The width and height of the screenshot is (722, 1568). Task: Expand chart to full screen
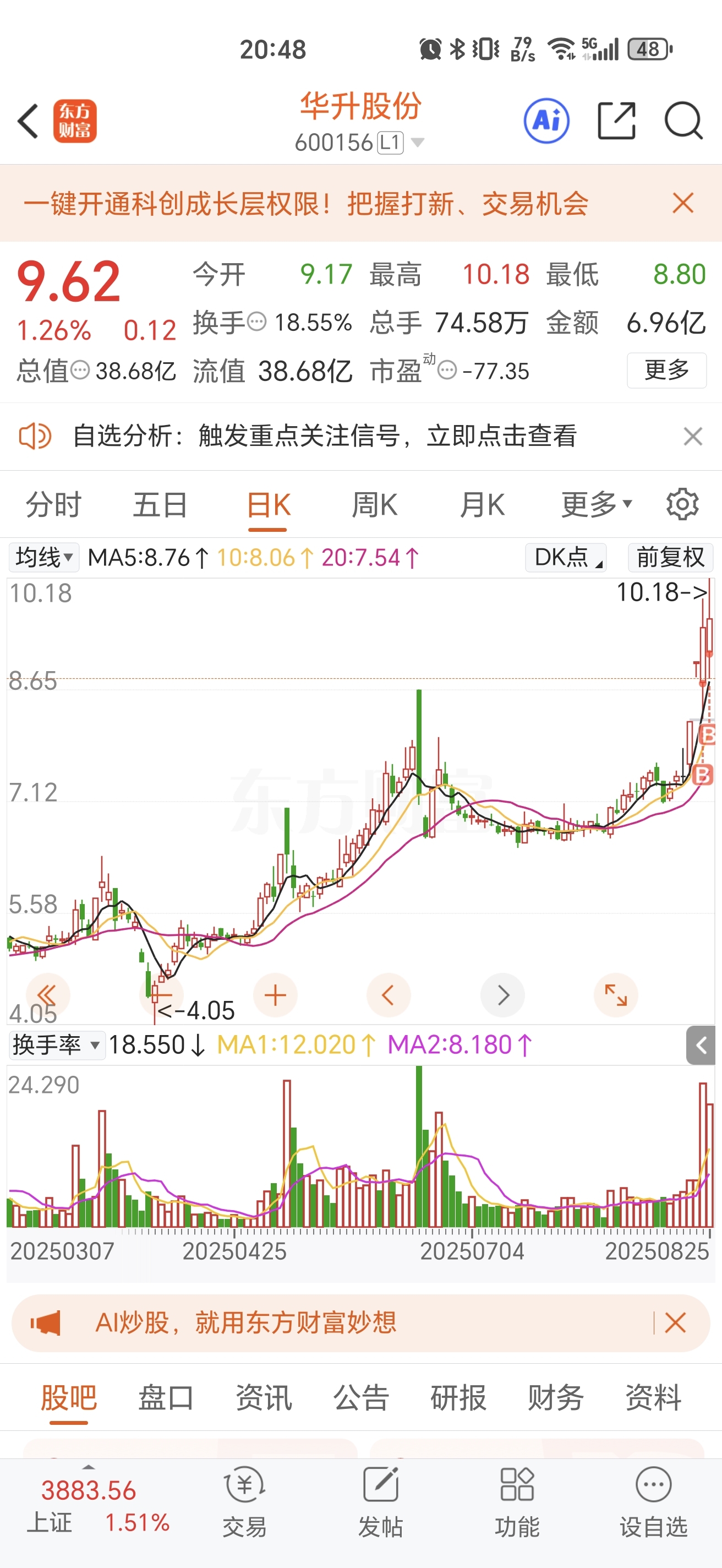(616, 995)
